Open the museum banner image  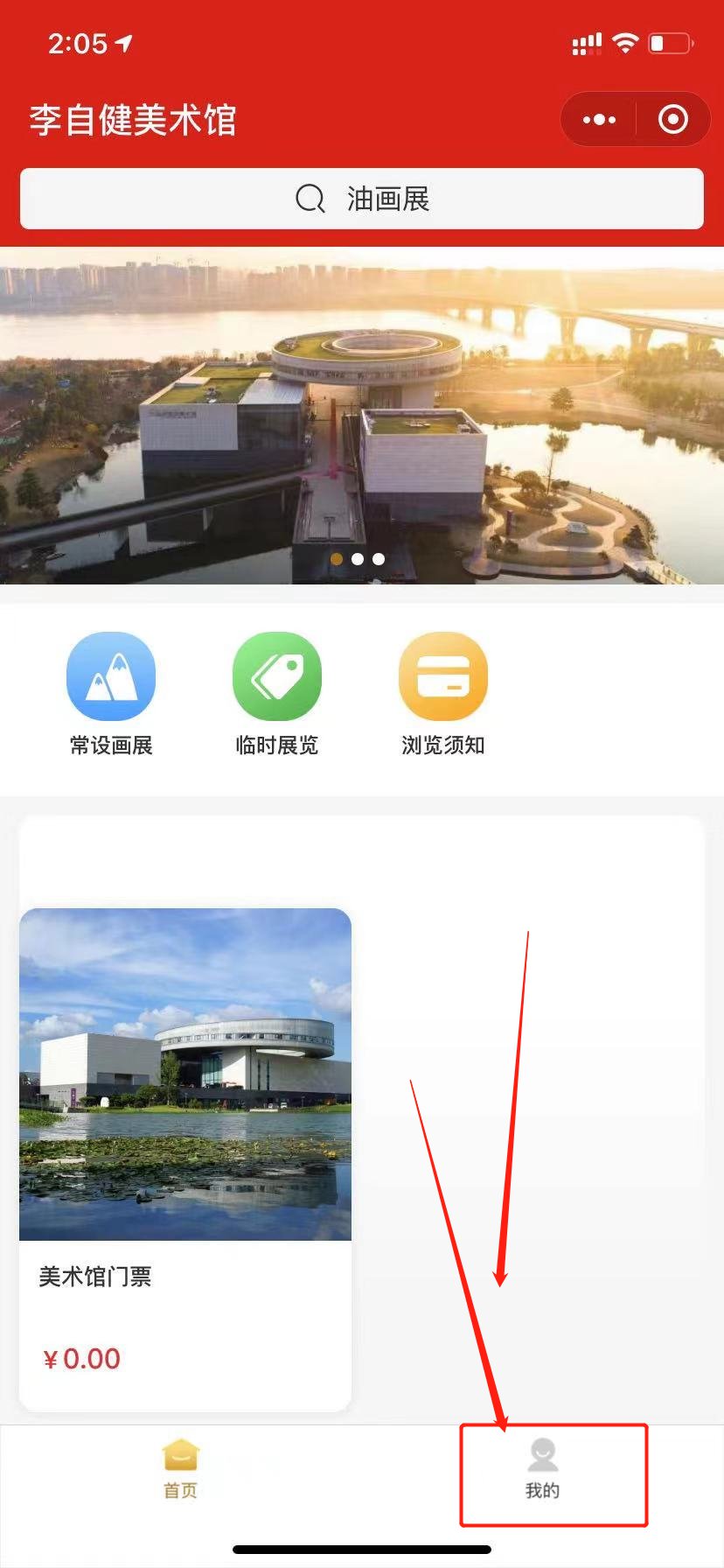click(x=362, y=416)
